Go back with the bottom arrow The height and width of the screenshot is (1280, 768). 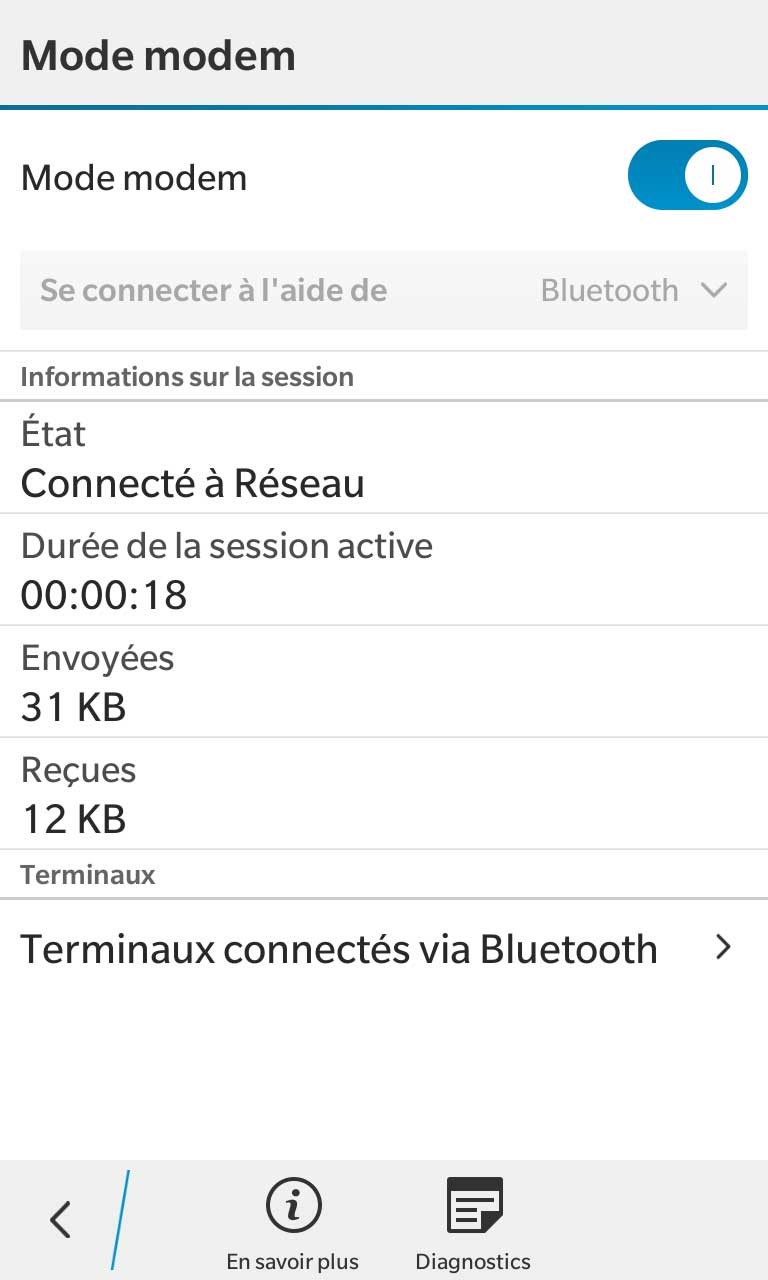coord(61,1220)
